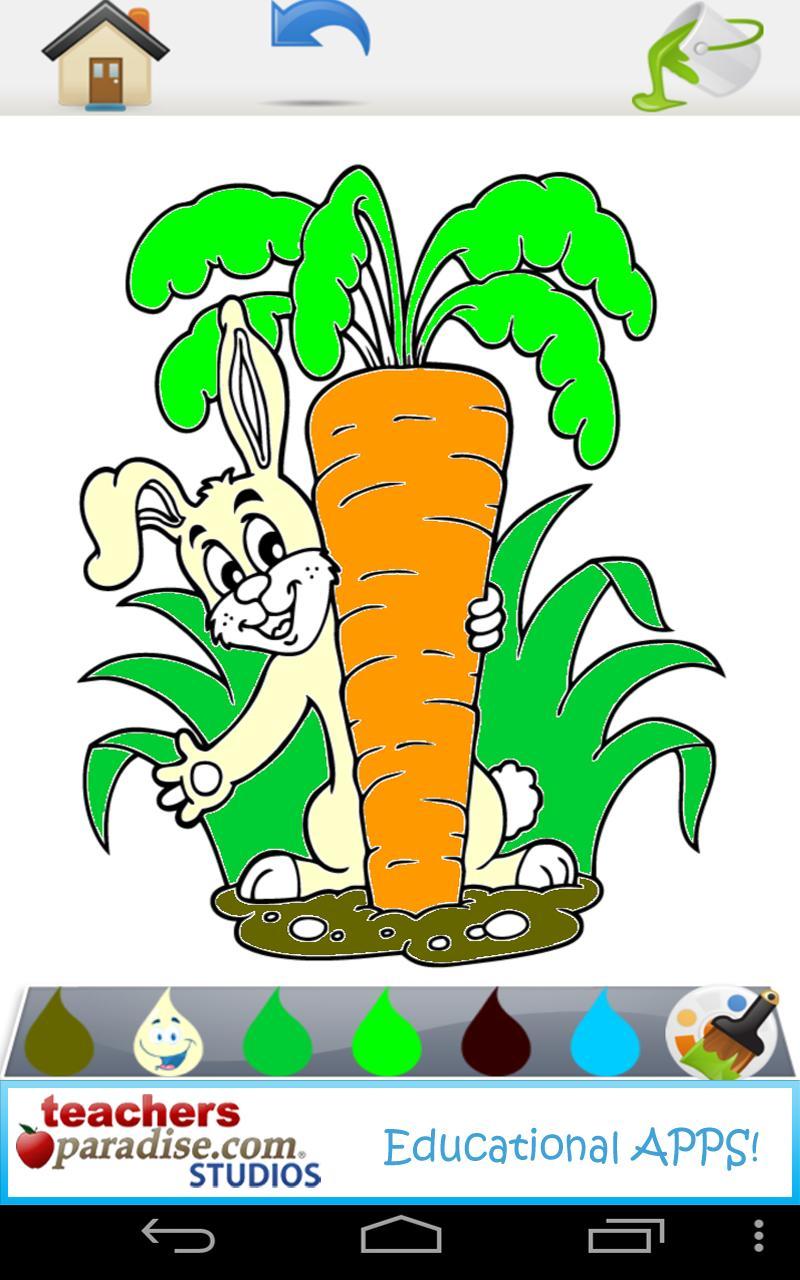The height and width of the screenshot is (1280, 800).
Task: Select the paint bucket fill tool
Action: point(698,55)
